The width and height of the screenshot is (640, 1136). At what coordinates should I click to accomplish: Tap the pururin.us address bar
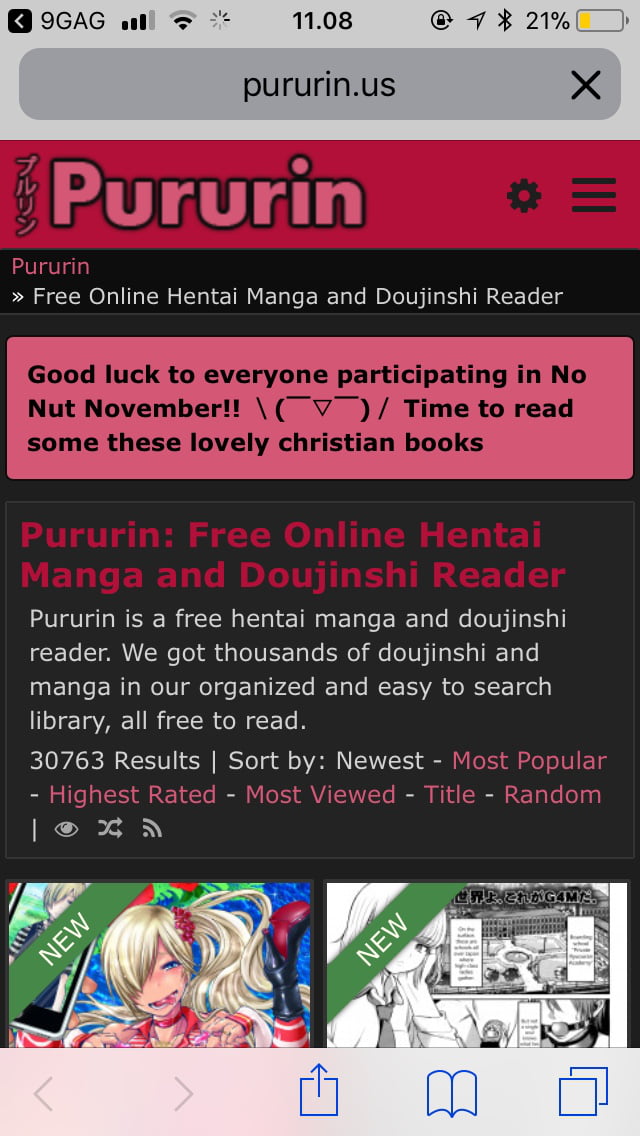pyautogui.click(x=318, y=85)
